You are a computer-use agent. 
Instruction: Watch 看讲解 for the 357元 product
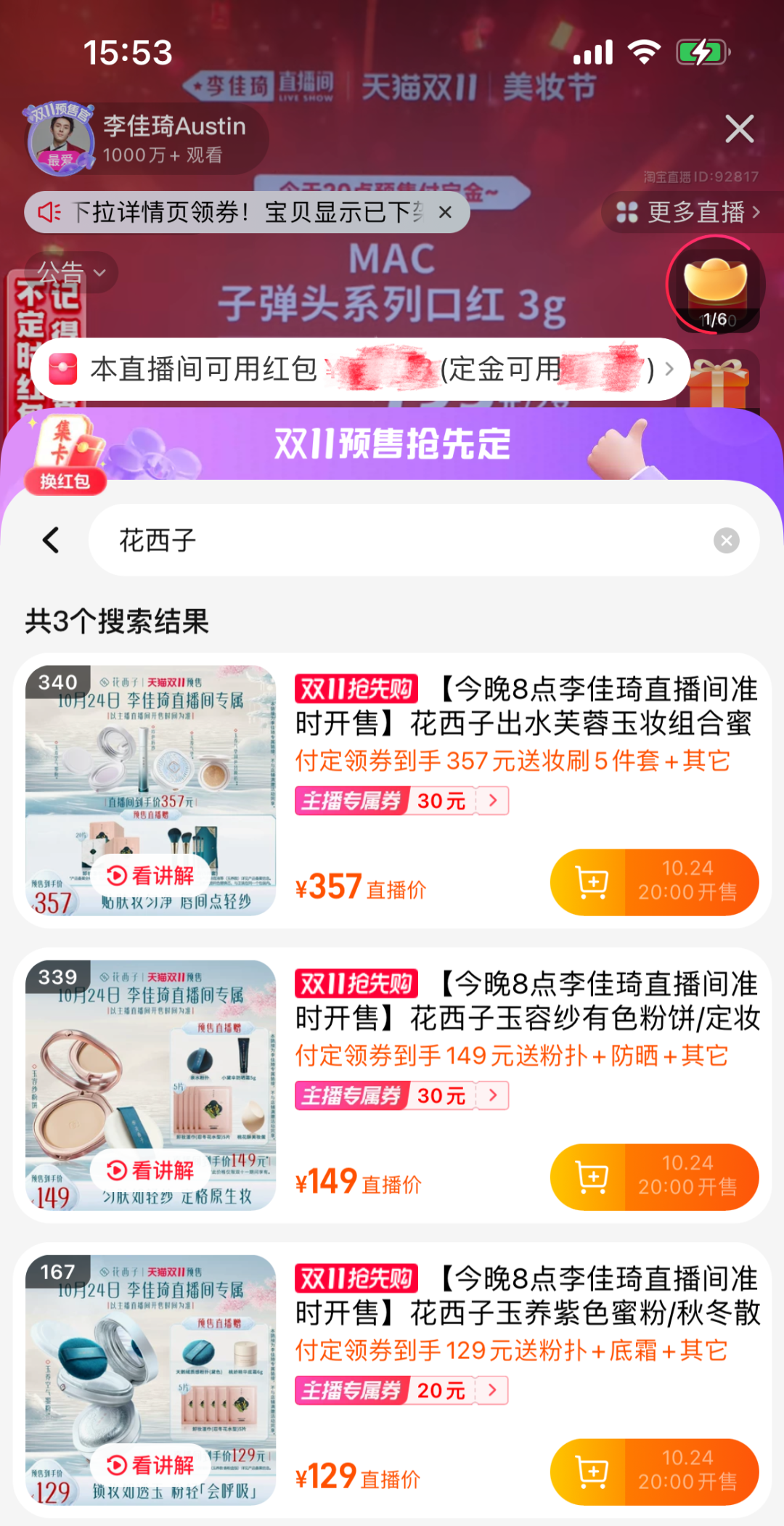click(150, 876)
